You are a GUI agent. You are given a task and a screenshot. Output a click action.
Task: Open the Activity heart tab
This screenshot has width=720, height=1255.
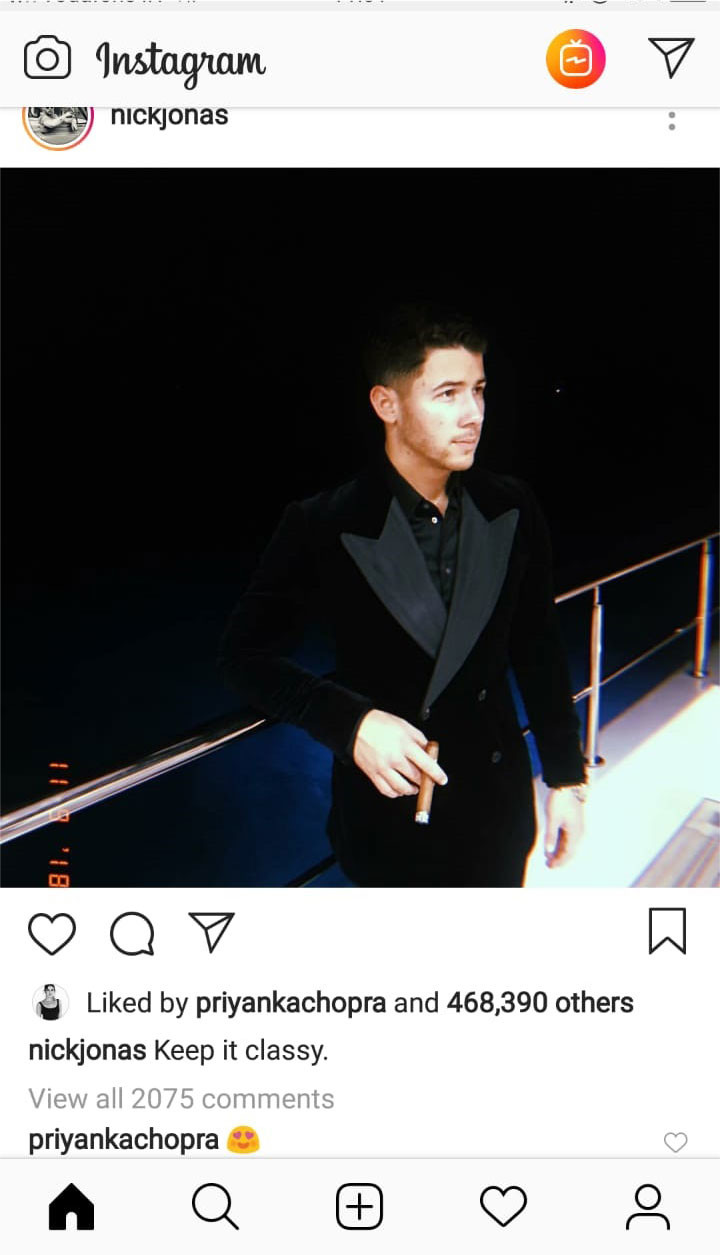[503, 1207]
